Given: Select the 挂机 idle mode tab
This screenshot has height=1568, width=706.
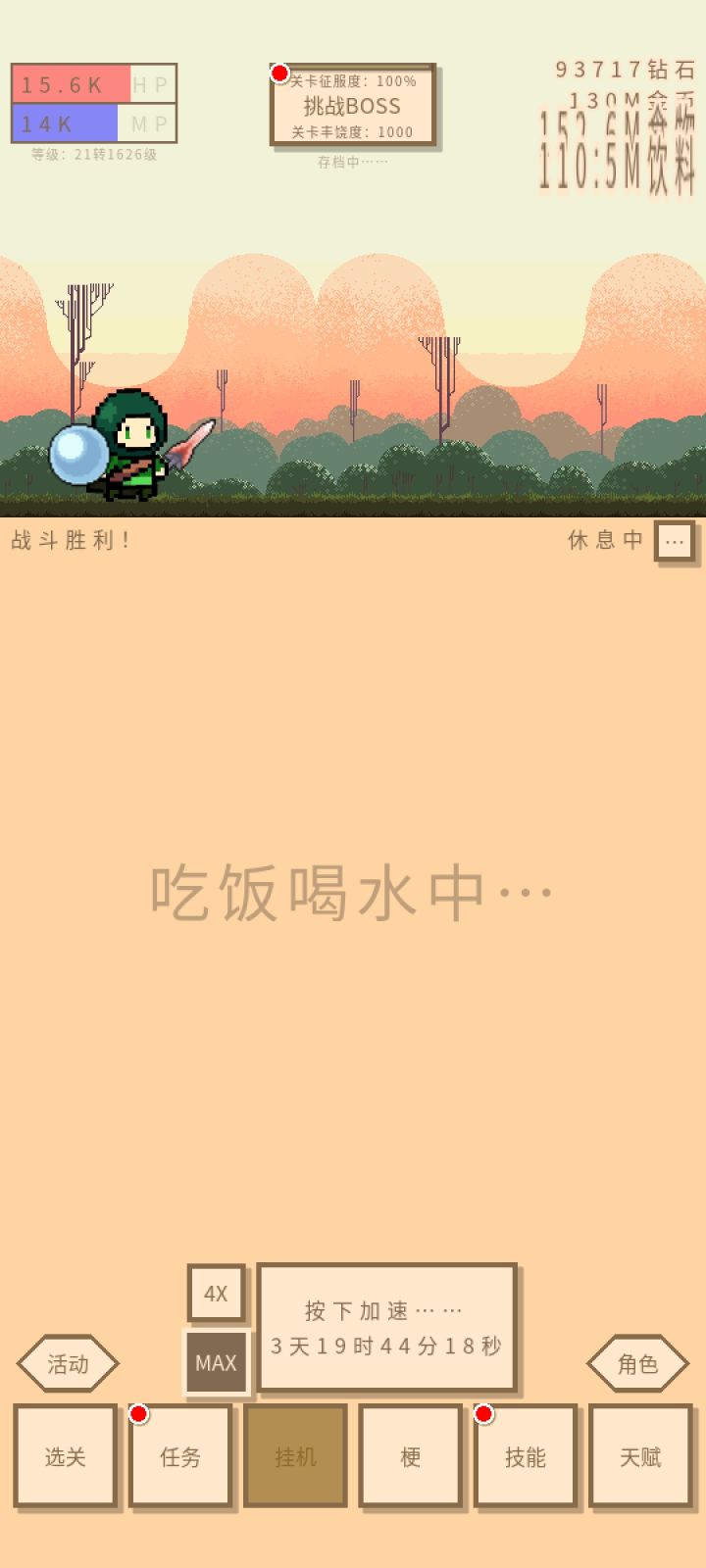Looking at the screenshot, I should (294, 1457).
